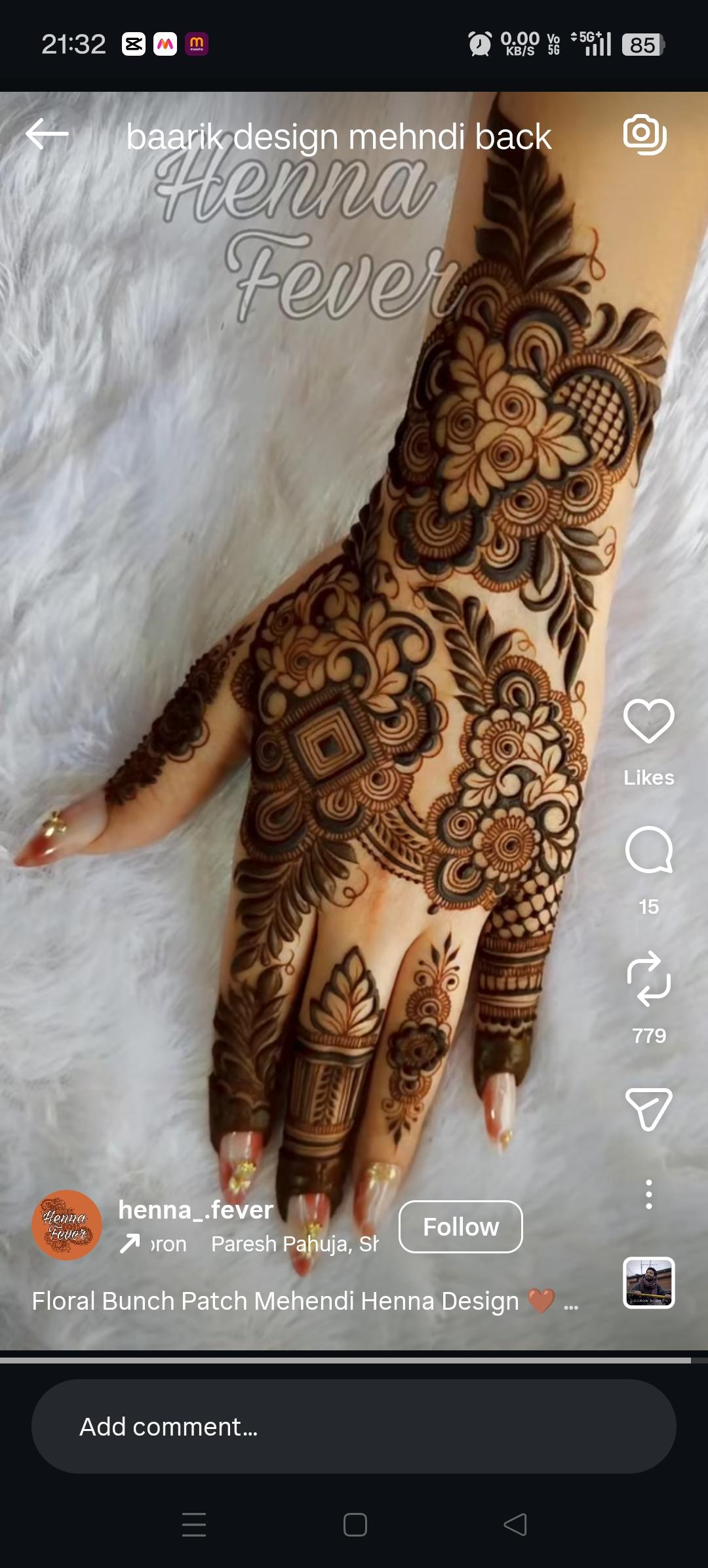Follow the henna_.fever account
708x1568 pixels.
[460, 1226]
